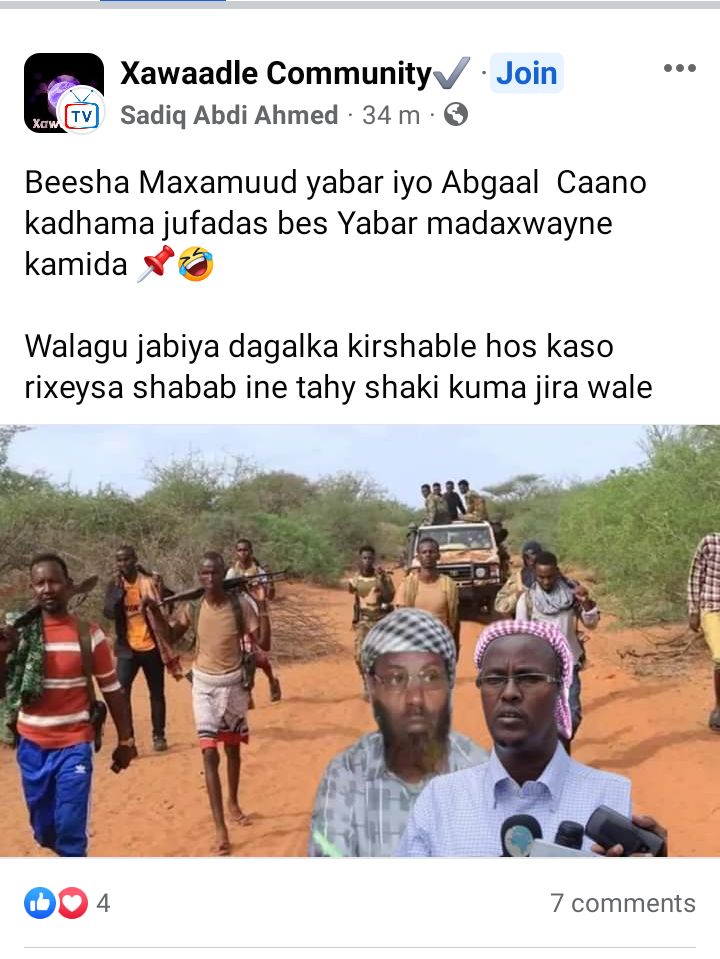
Task: View the 7 comments
Action: tap(622, 903)
